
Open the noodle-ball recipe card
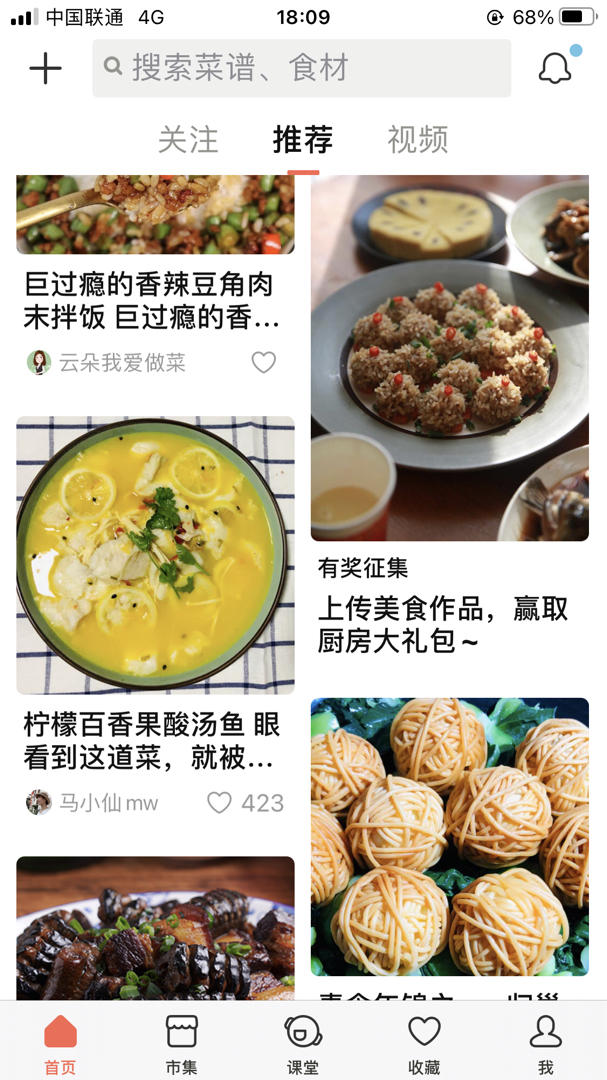click(x=449, y=836)
